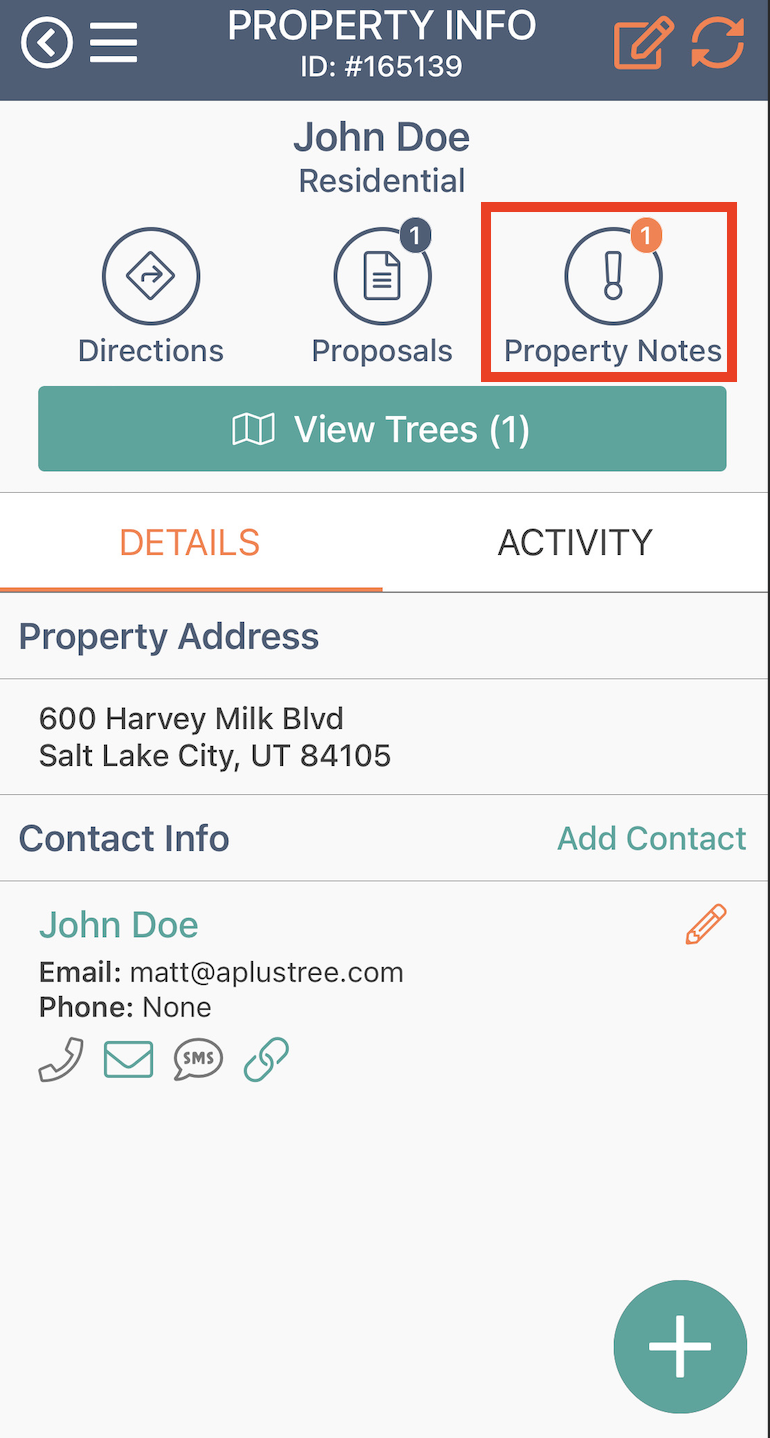
Task: Open the Proposals icon showing one proposal
Action: [x=382, y=276]
